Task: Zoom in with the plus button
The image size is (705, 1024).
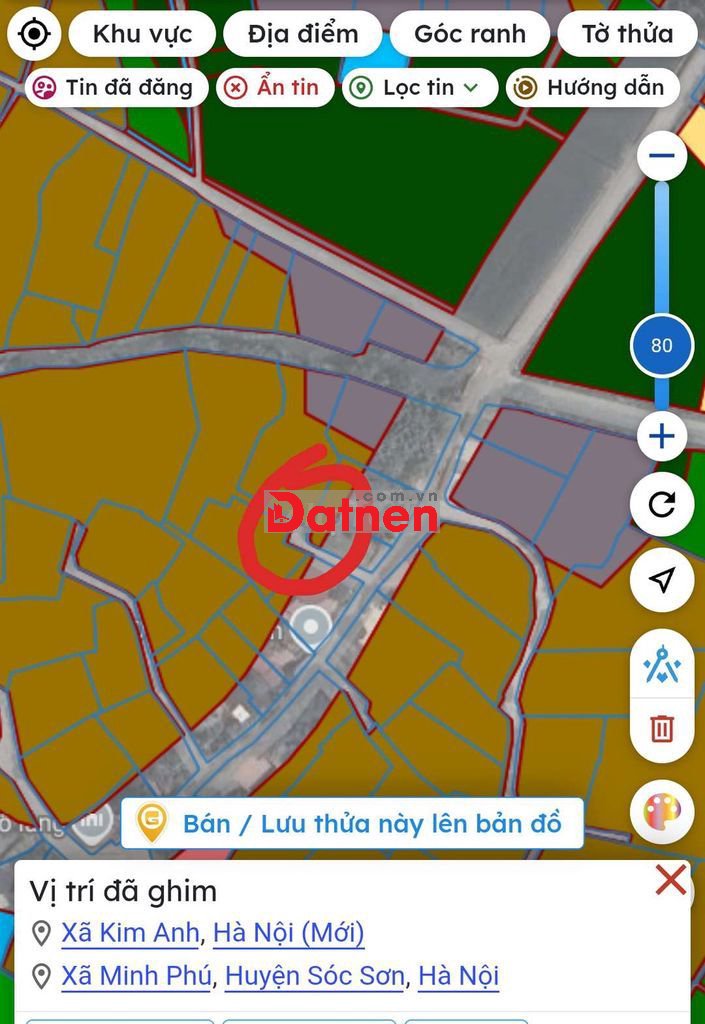Action: [661, 436]
